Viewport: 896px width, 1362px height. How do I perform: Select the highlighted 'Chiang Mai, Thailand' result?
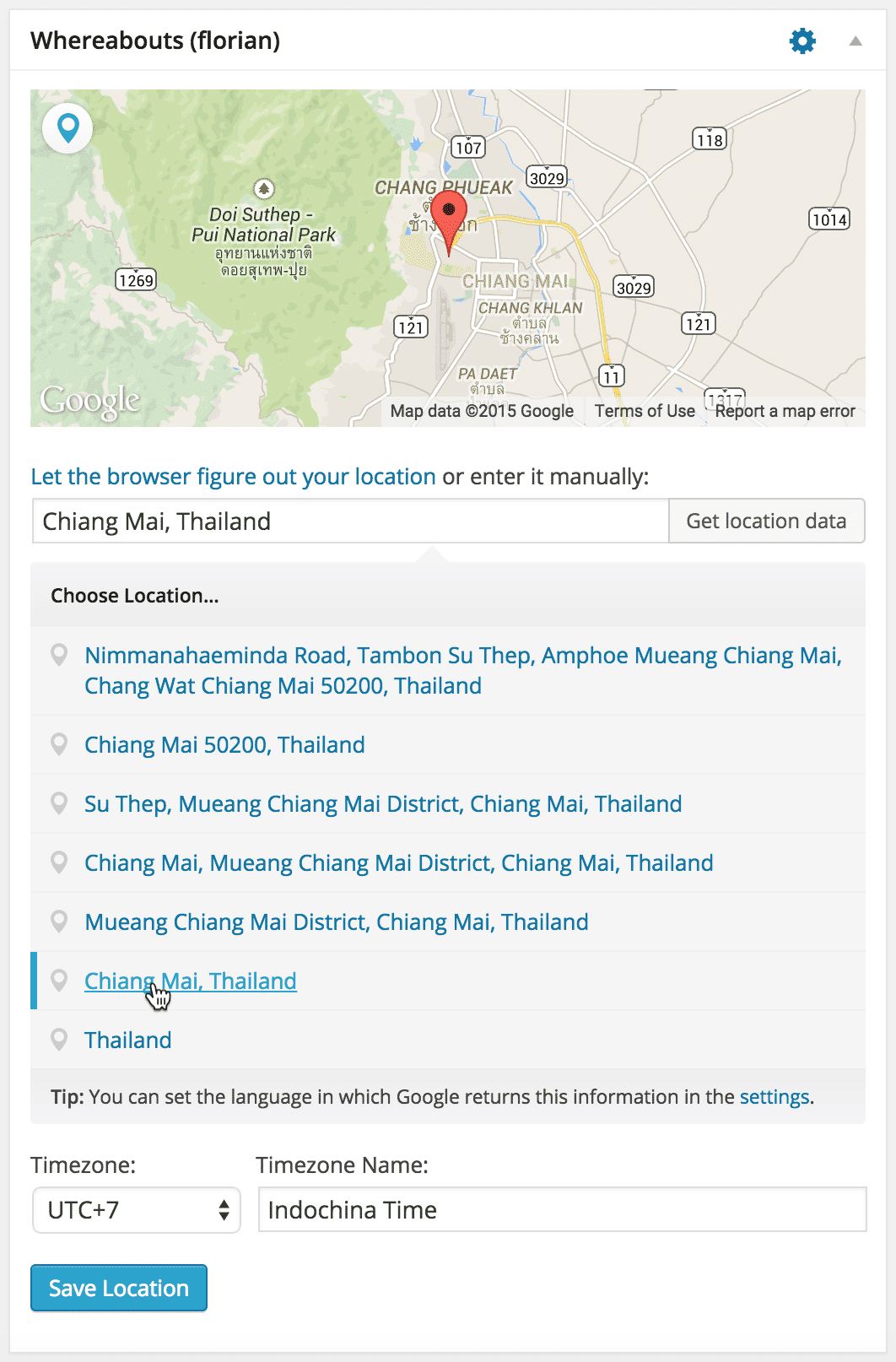coord(191,981)
